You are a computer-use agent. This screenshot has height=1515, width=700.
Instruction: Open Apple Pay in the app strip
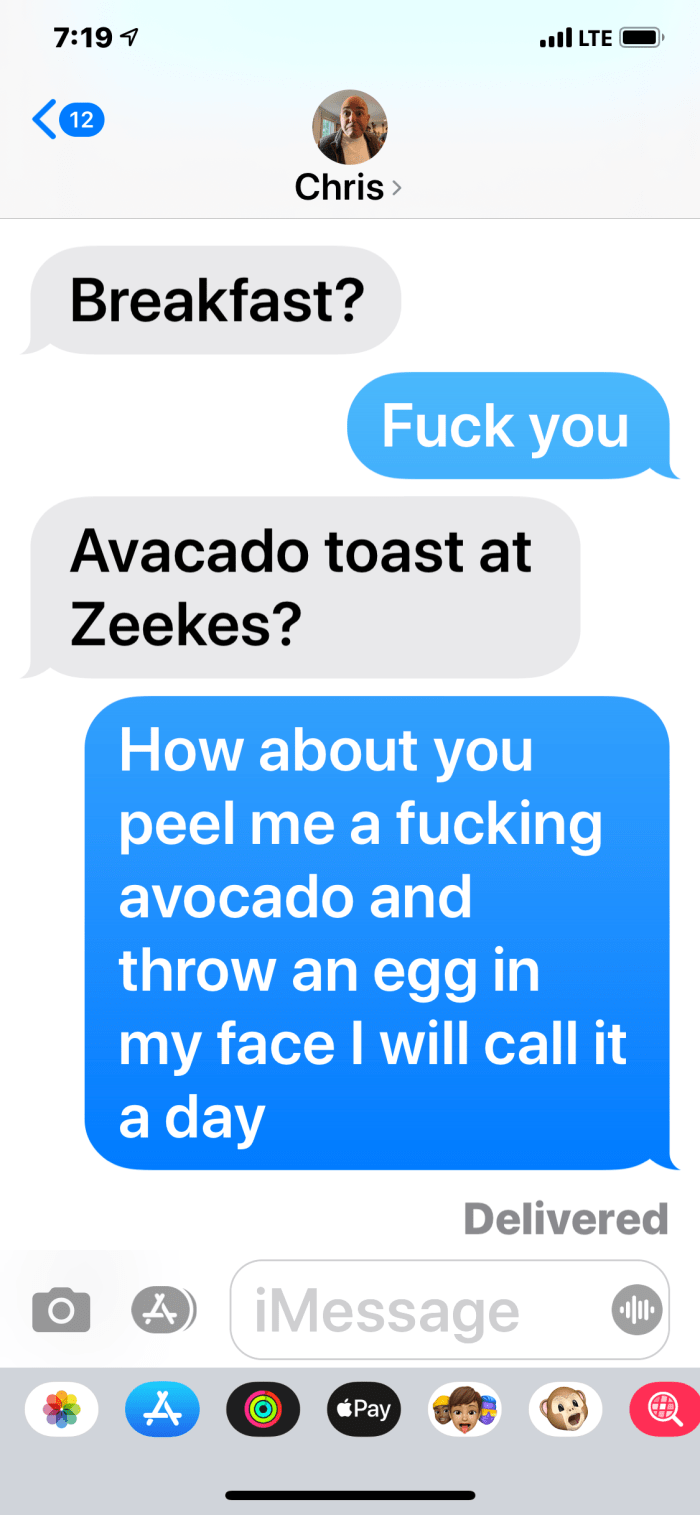[x=364, y=1410]
